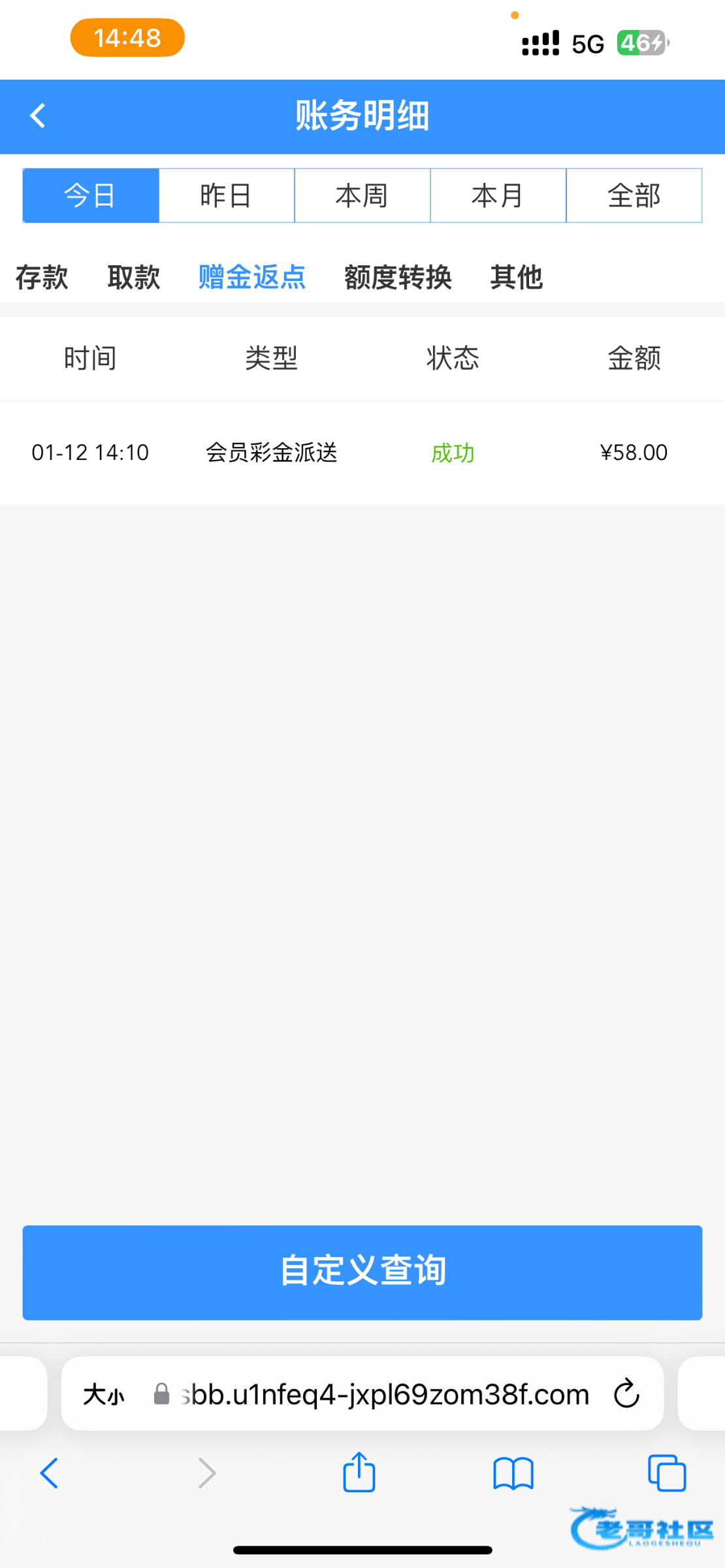Show 全部 records
This screenshot has height=1568, width=725.
click(634, 195)
